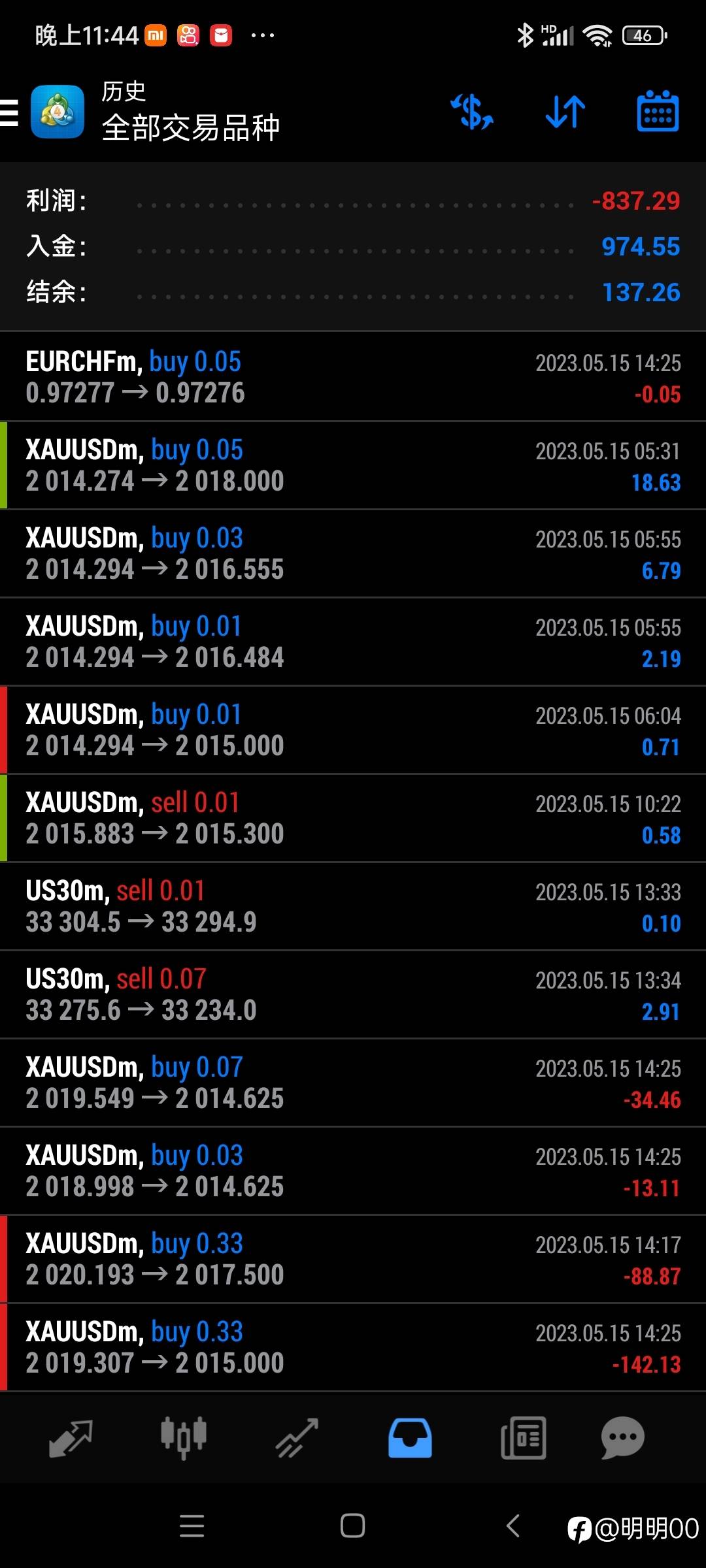Open the symbol filter dollar icon
The width and height of the screenshot is (706, 1568).
tap(472, 112)
